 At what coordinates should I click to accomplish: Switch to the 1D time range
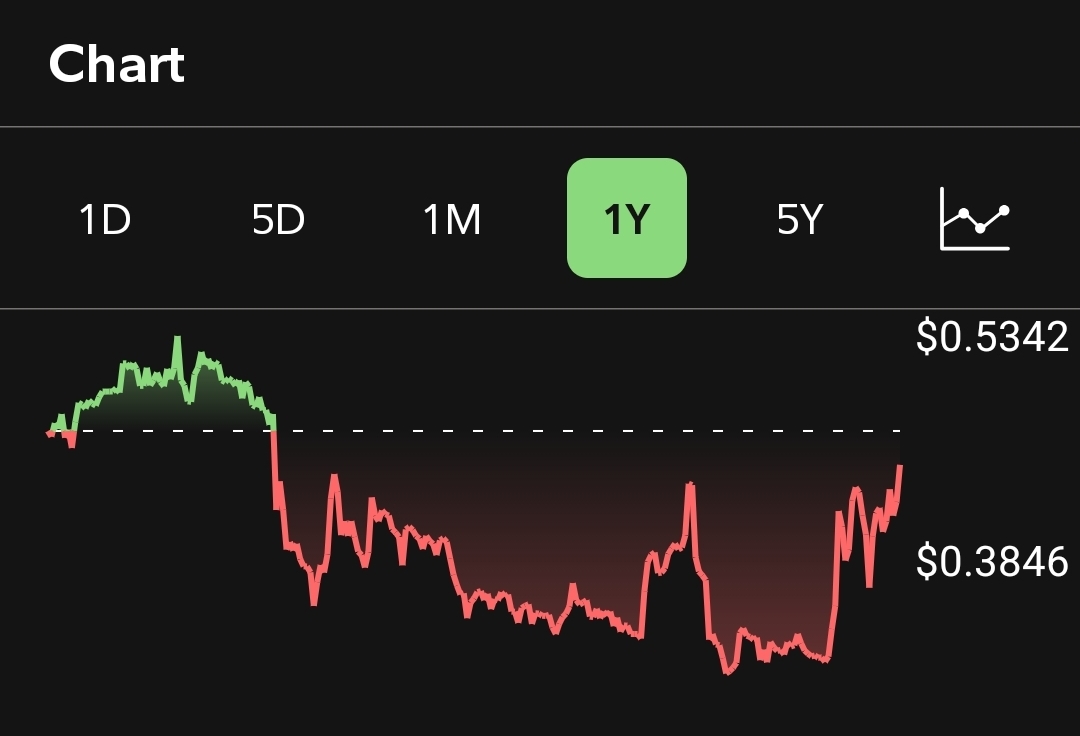[105, 219]
